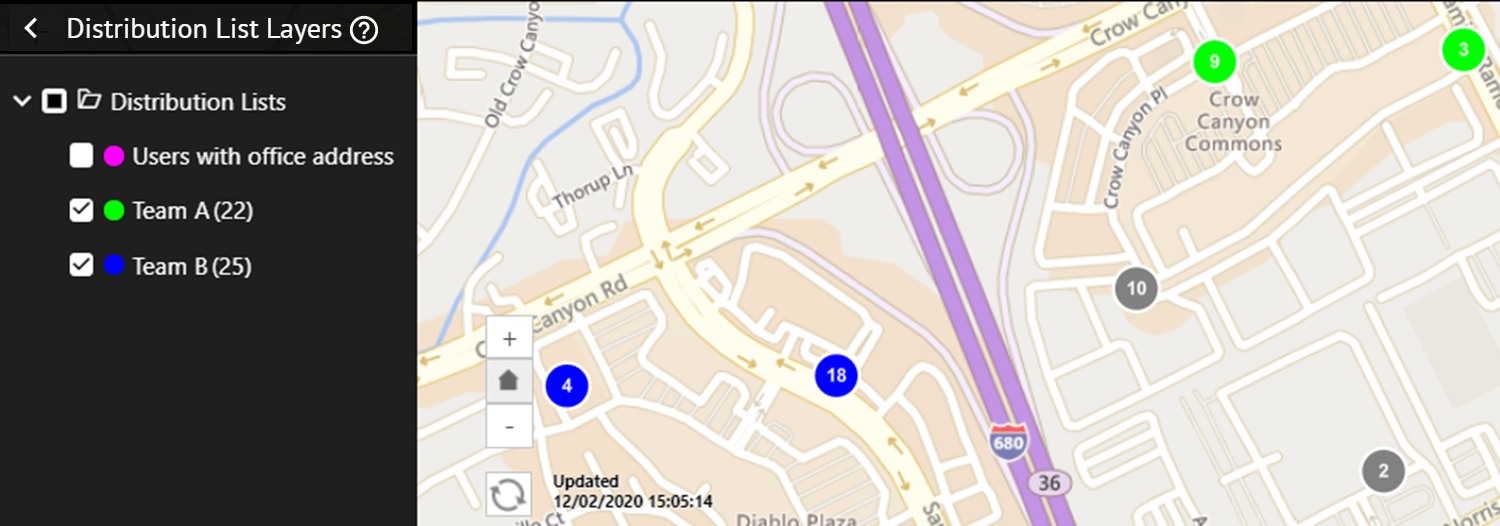Toggle the Distribution Lists parent checkbox
Screen dimensions: 1500x526
tap(54, 101)
